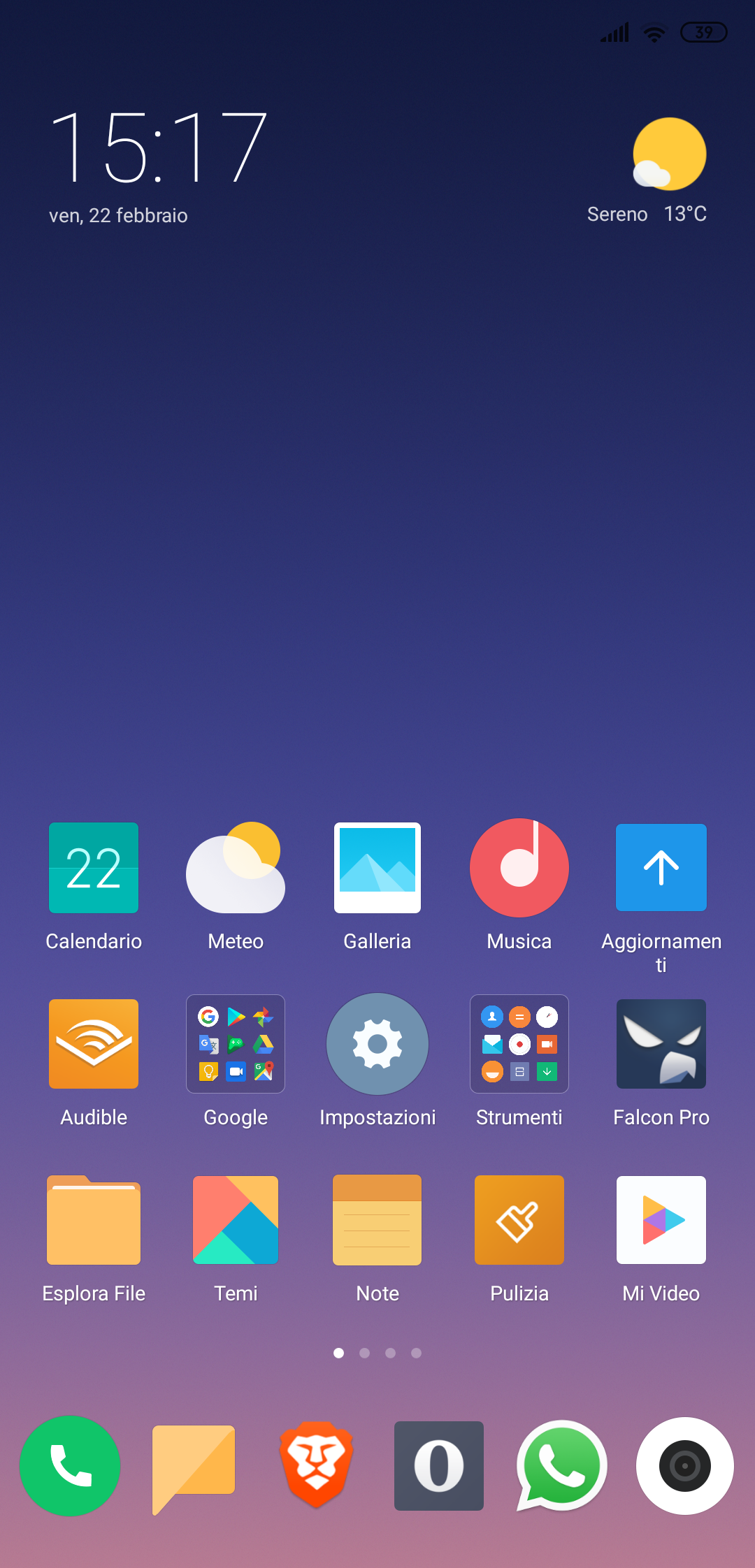This screenshot has height=1568, width=755.
Task: Open the Calendario app
Action: click(94, 868)
